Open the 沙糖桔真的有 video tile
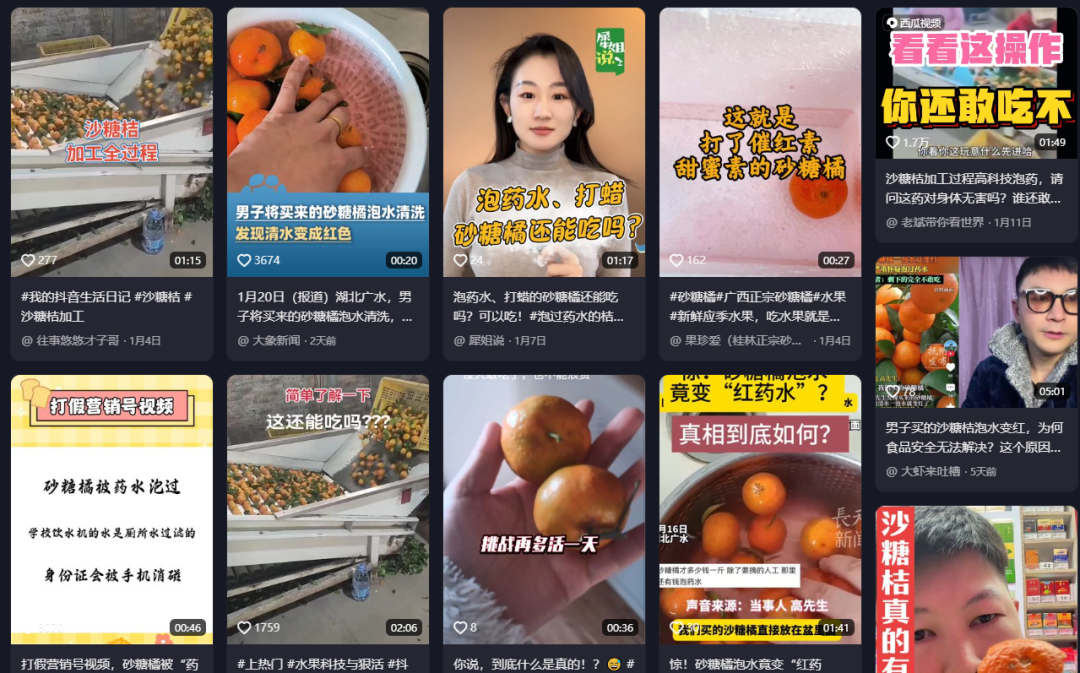The width and height of the screenshot is (1080, 673). 976,590
